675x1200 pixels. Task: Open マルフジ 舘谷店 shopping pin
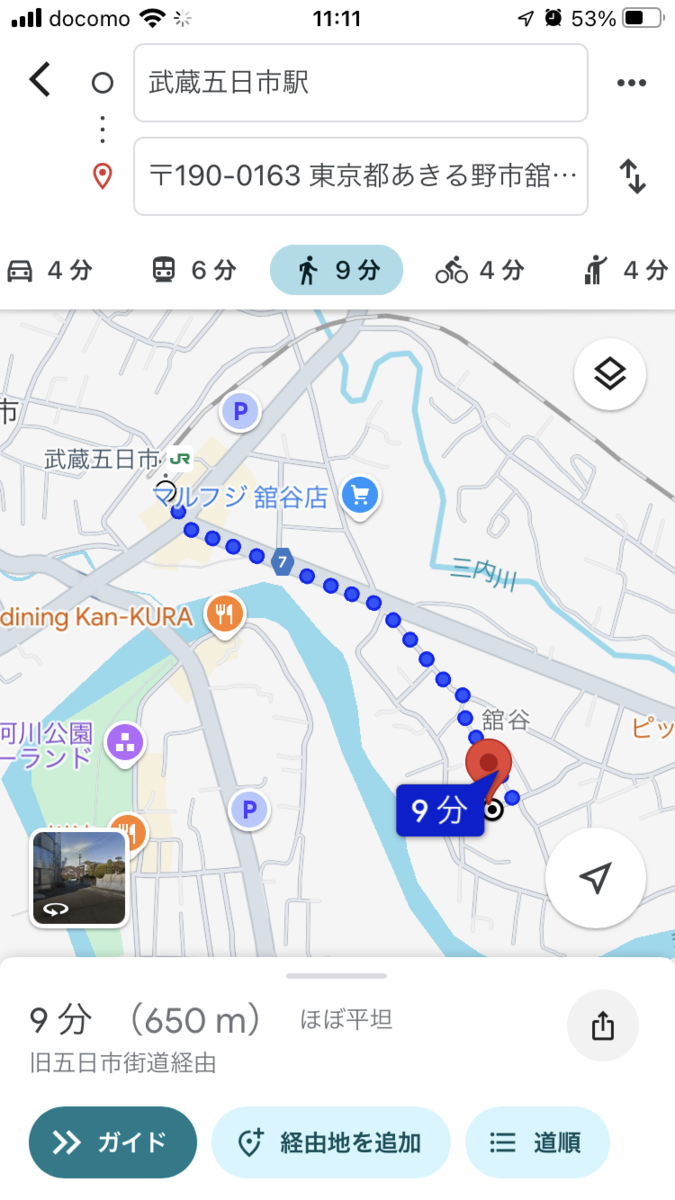[361, 494]
